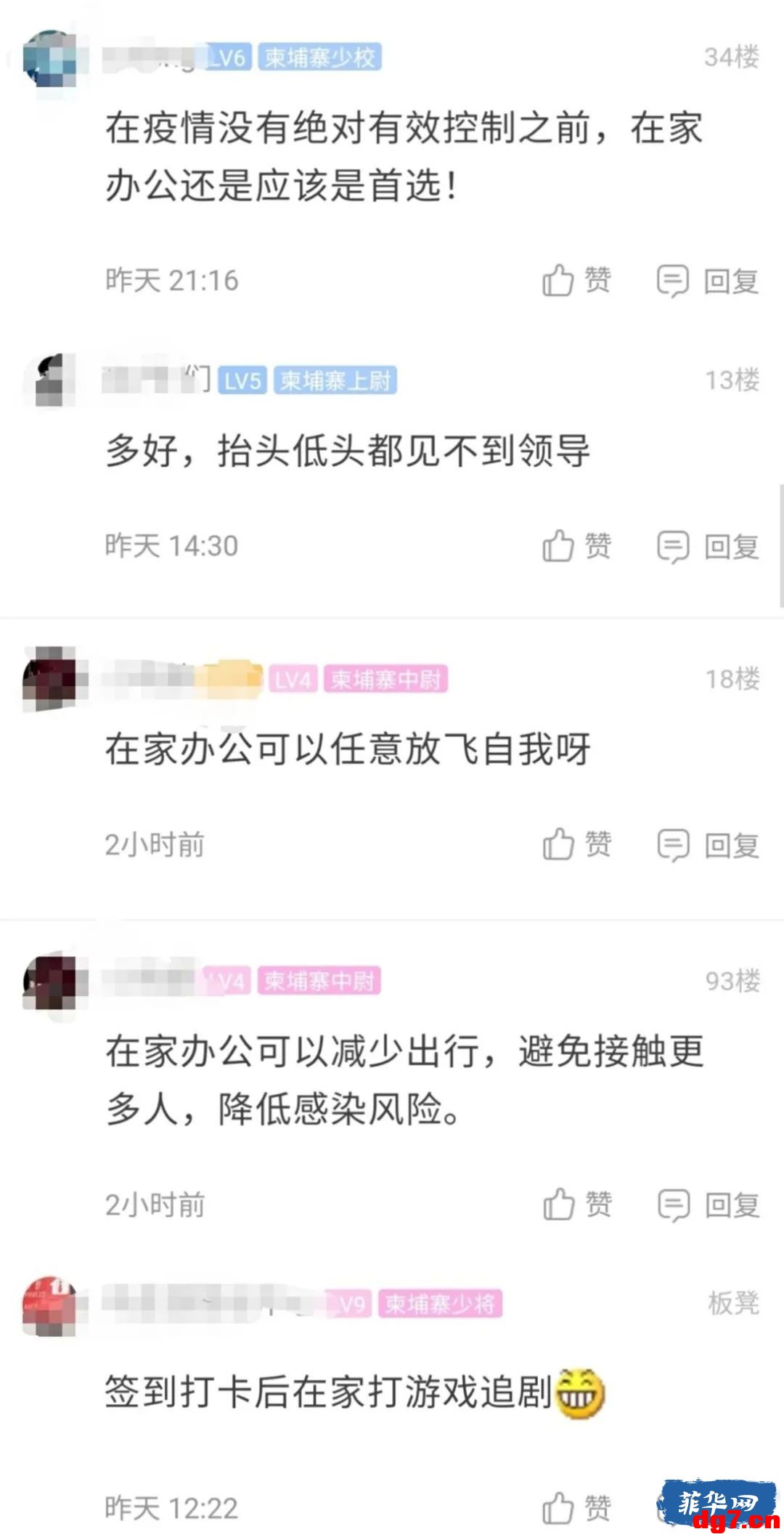Reply to the 93楼 comment
The width and height of the screenshot is (784, 1537).
(x=708, y=1205)
